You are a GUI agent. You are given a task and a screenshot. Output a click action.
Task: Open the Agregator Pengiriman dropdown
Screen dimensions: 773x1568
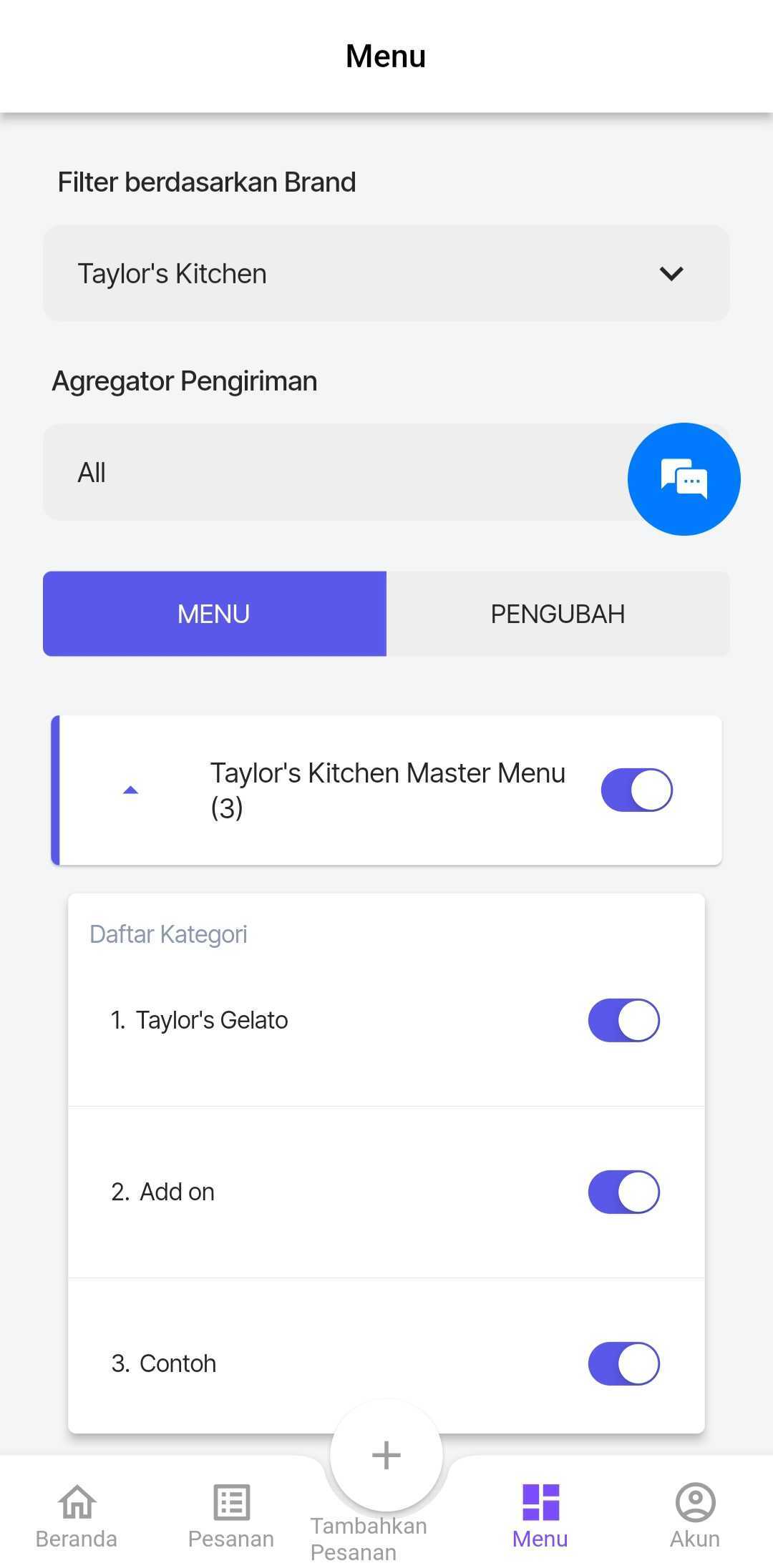(329, 473)
